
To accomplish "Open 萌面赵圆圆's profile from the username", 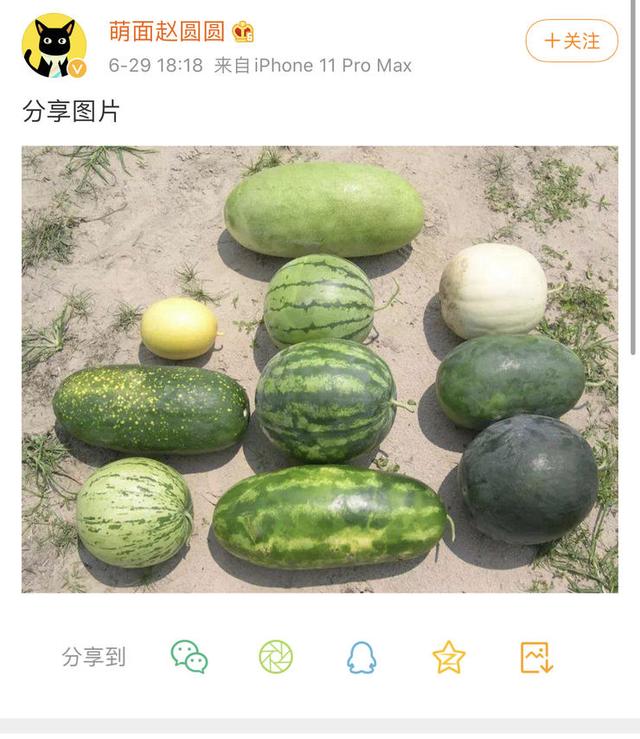I will point(166,31).
